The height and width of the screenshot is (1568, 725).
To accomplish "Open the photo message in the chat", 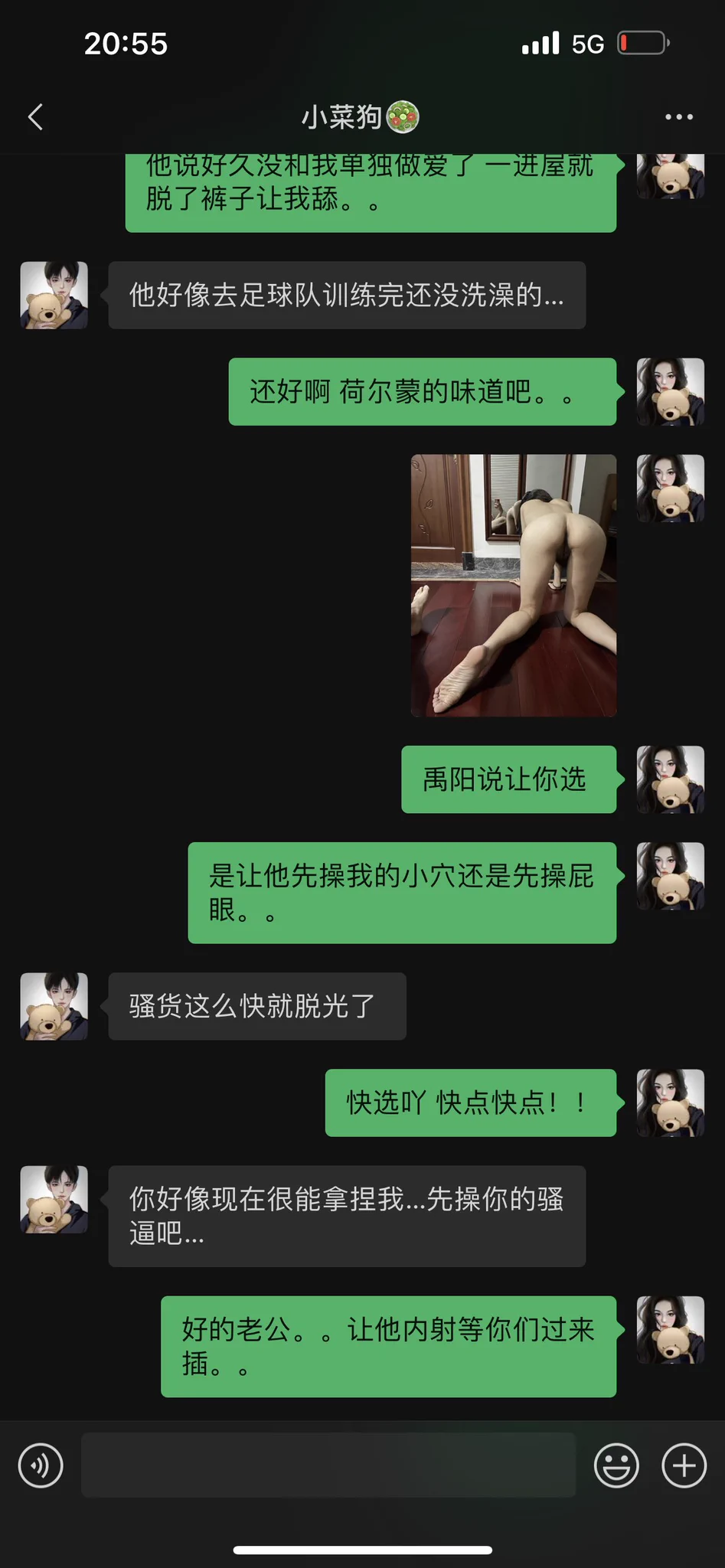I will (513, 585).
